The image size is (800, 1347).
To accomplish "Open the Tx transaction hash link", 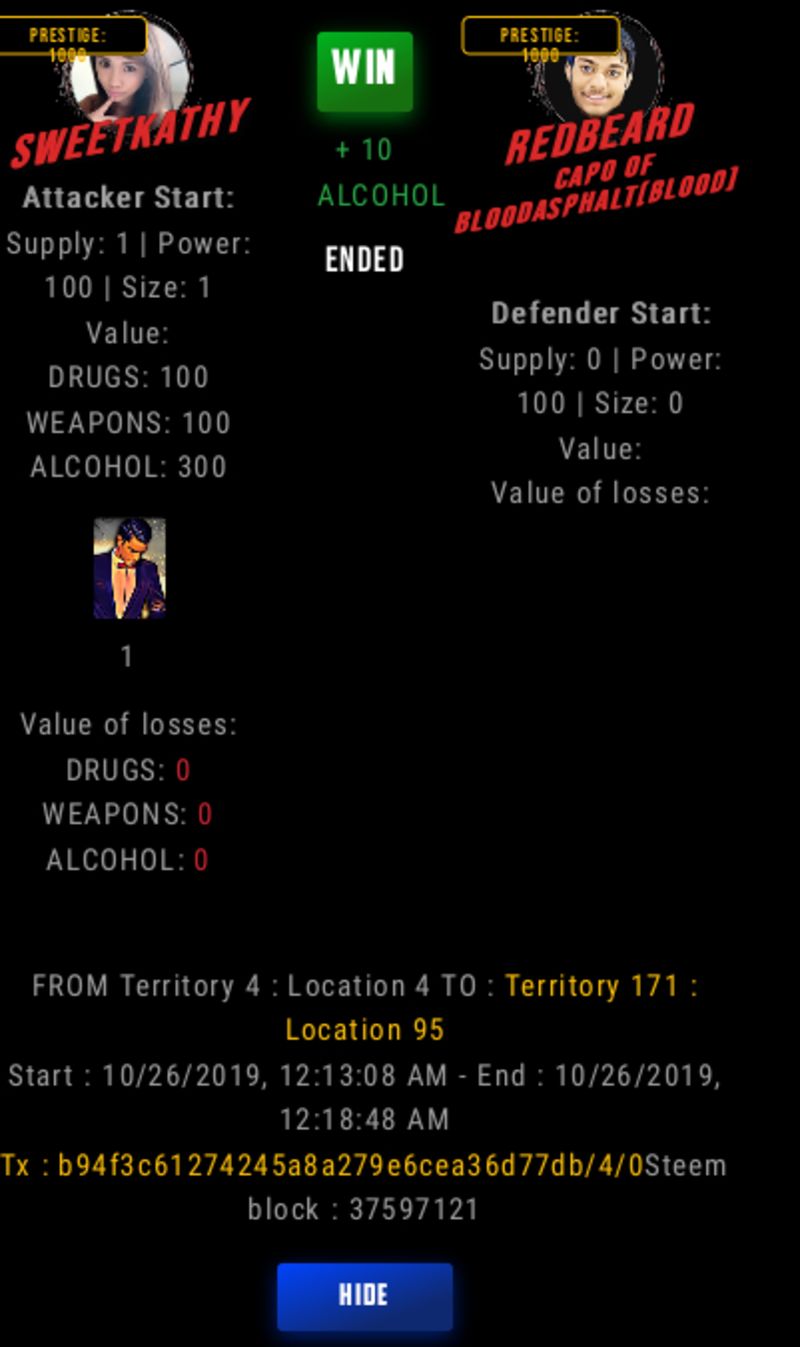I will 322,1165.
